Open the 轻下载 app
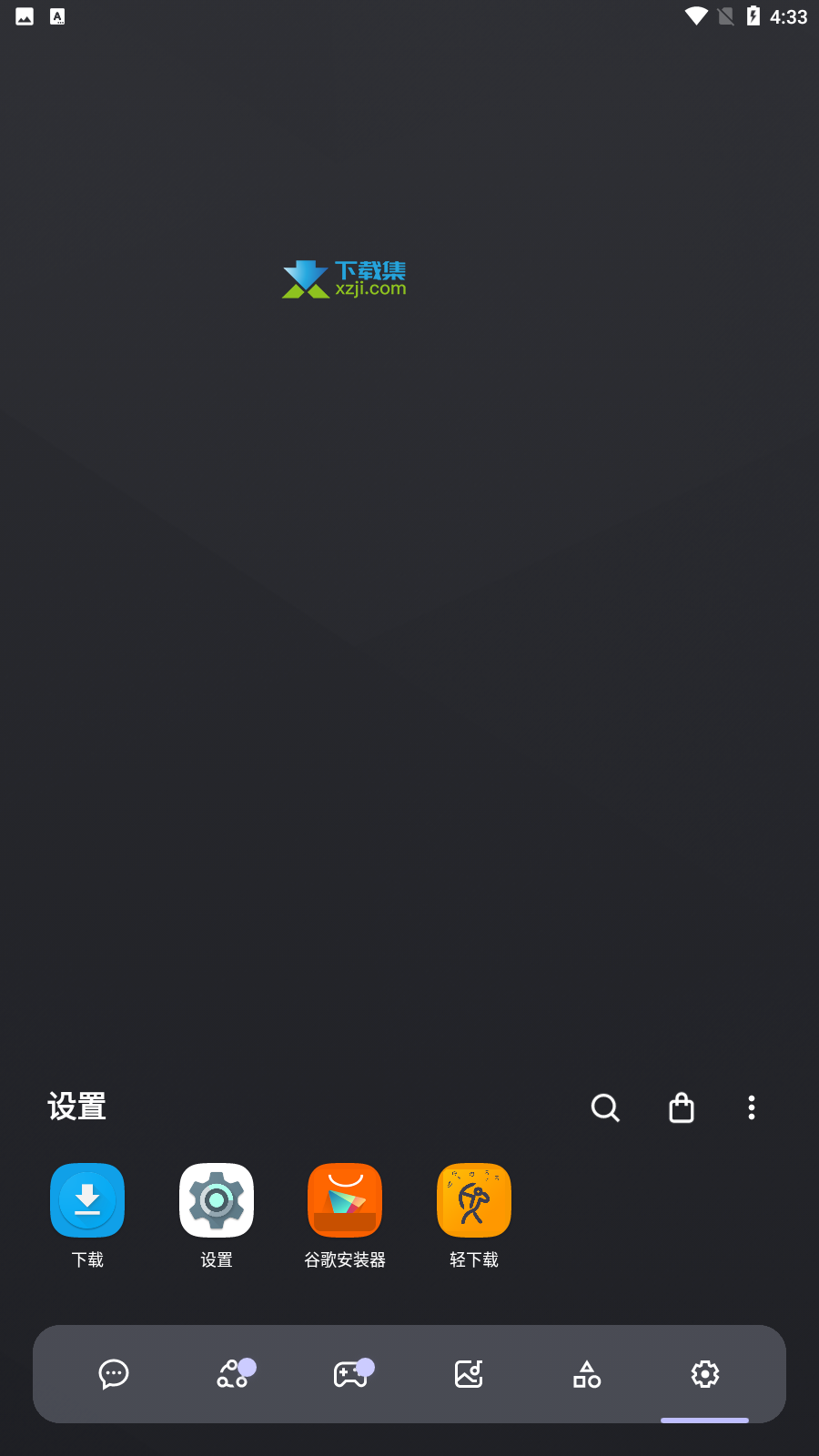Image resolution: width=819 pixels, height=1456 pixels. 474,1200
